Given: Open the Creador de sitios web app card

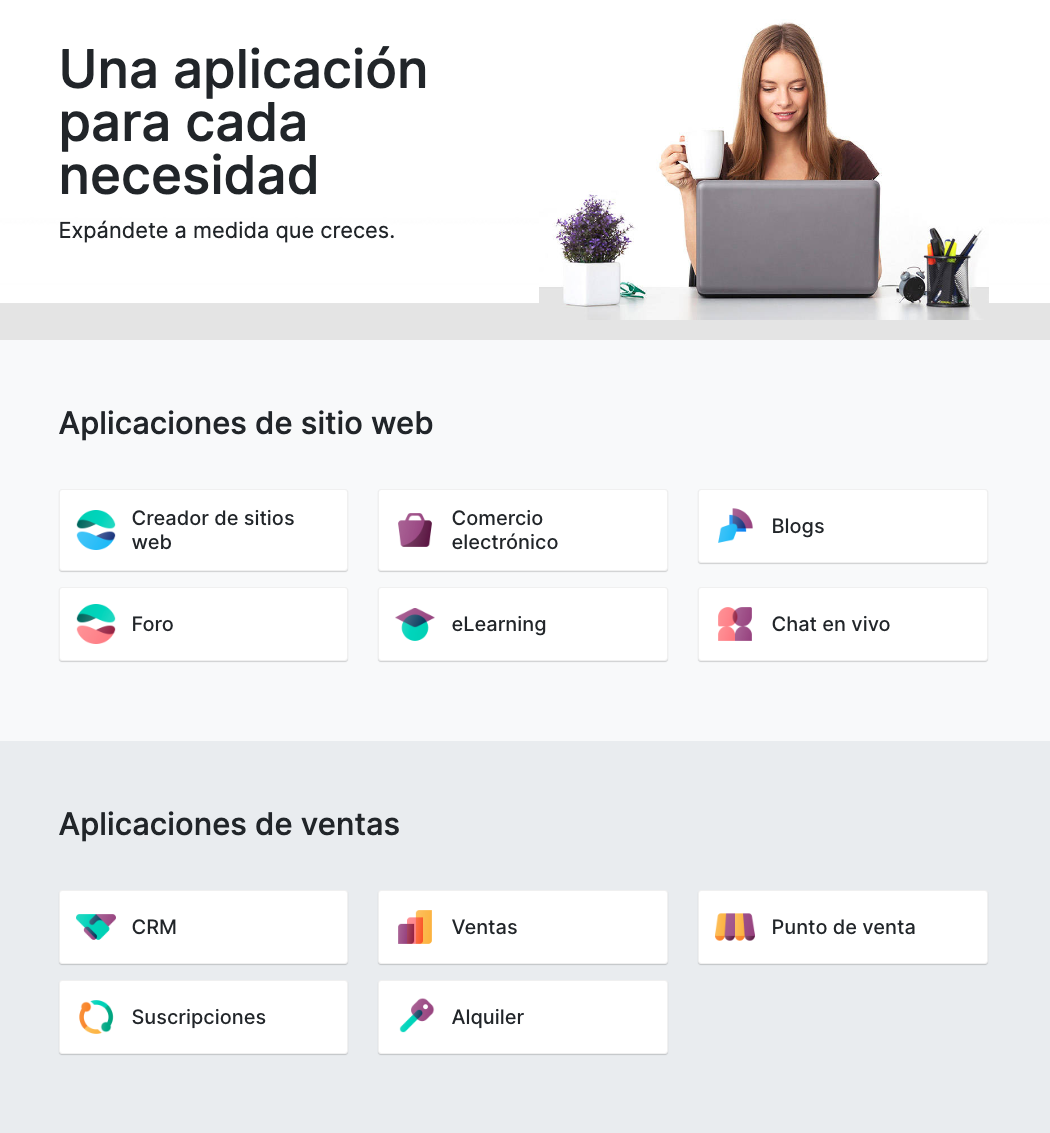Looking at the screenshot, I should tap(203, 530).
